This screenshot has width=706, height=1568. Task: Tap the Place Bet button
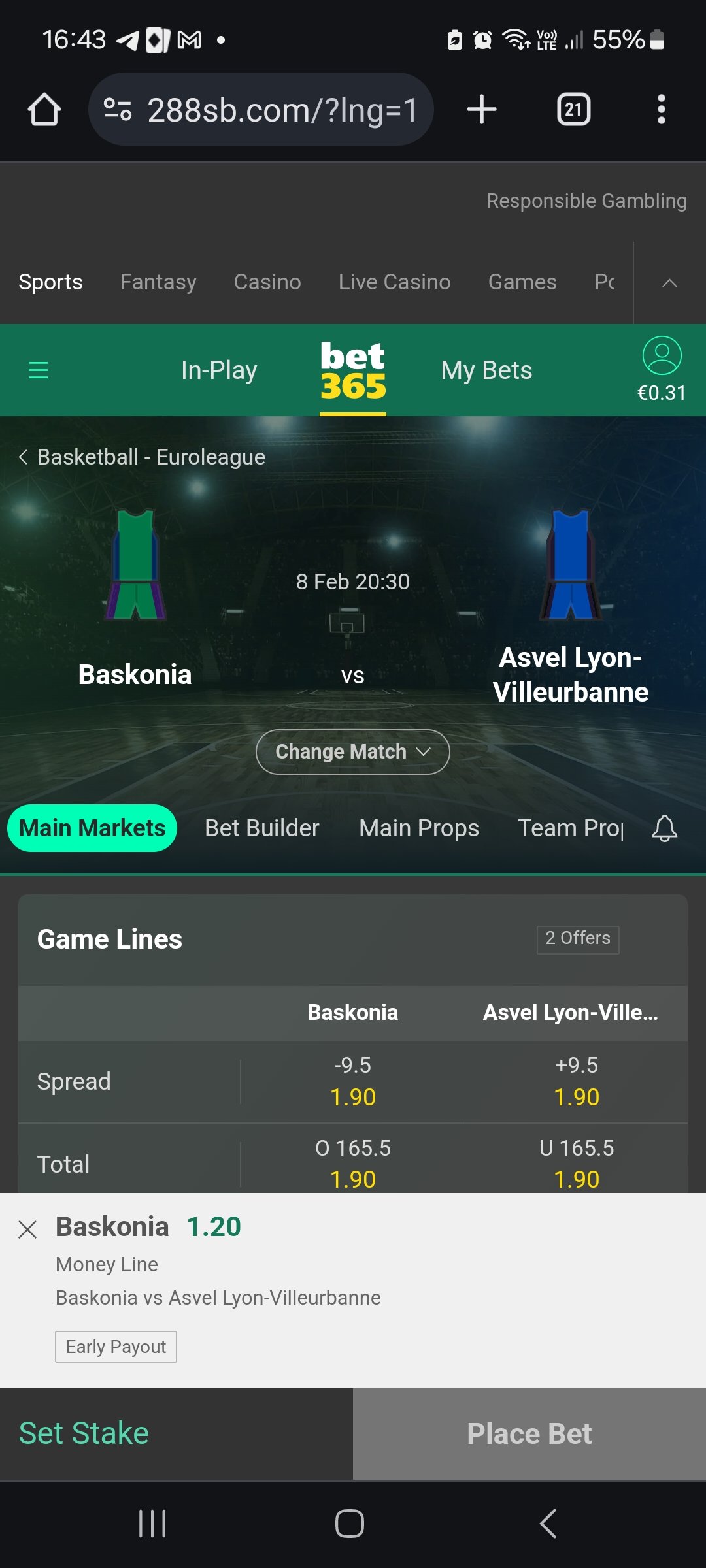click(529, 1434)
